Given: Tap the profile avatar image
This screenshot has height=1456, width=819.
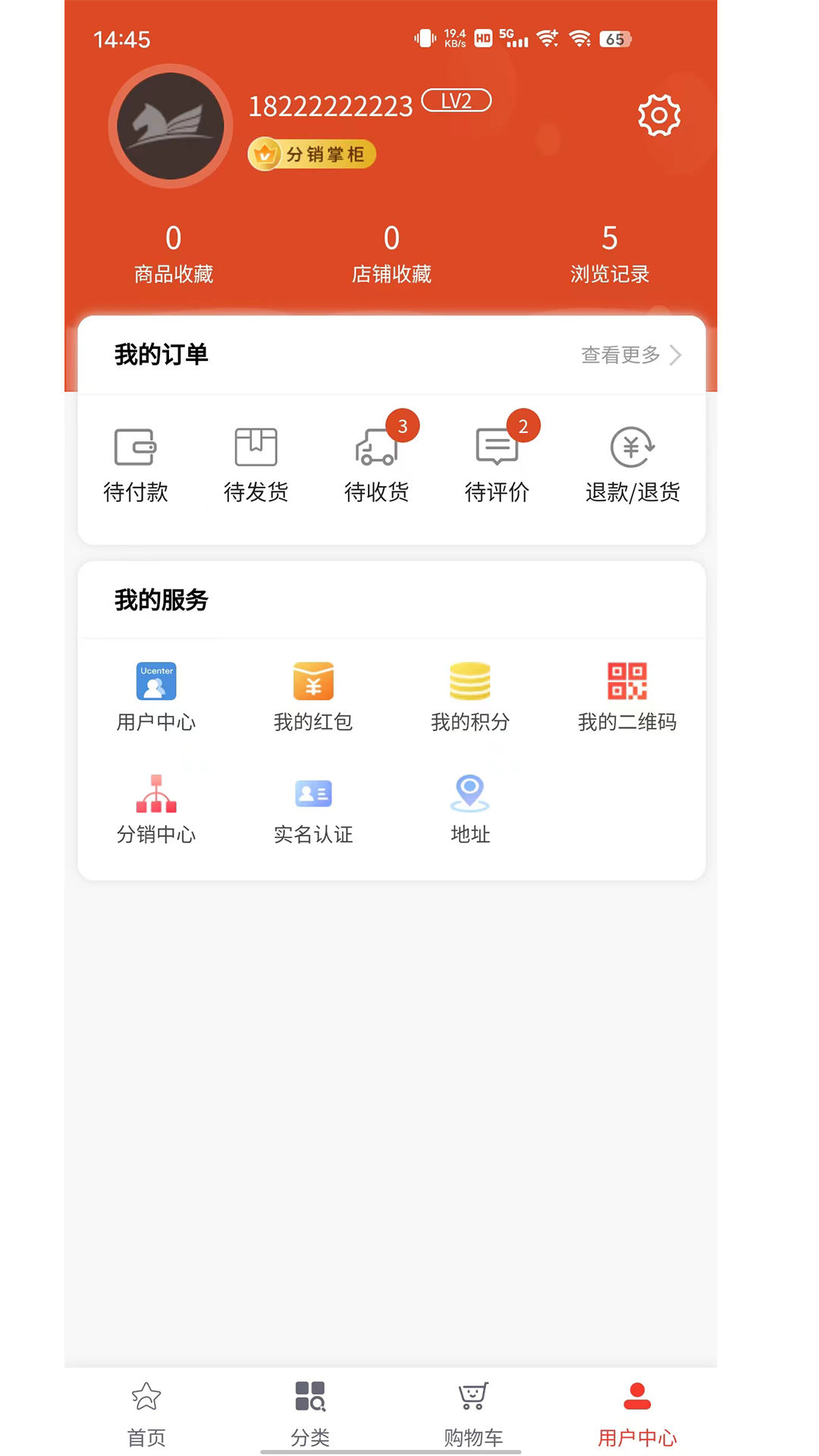Looking at the screenshot, I should click(x=170, y=126).
